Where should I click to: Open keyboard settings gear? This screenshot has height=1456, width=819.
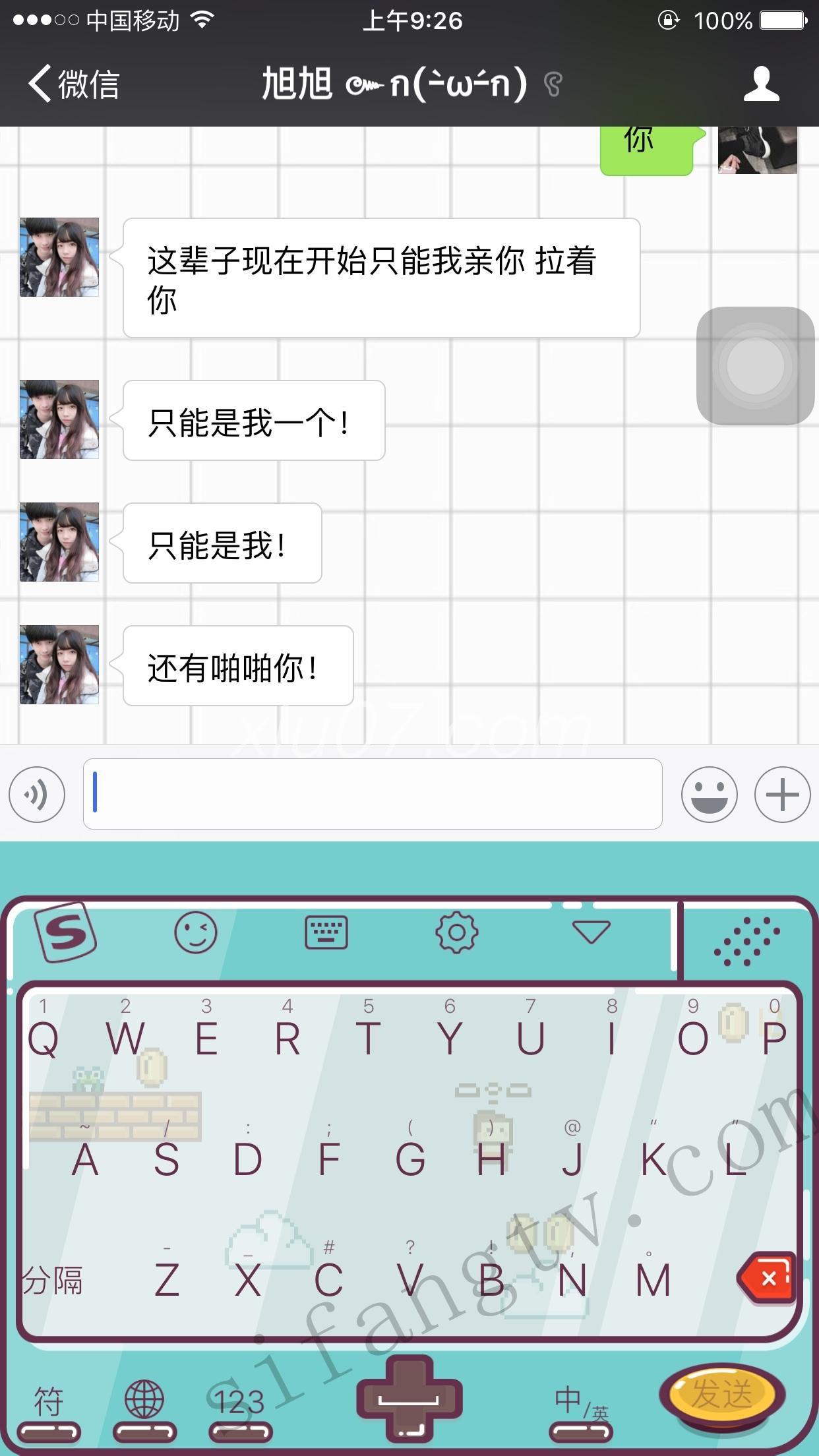click(456, 932)
